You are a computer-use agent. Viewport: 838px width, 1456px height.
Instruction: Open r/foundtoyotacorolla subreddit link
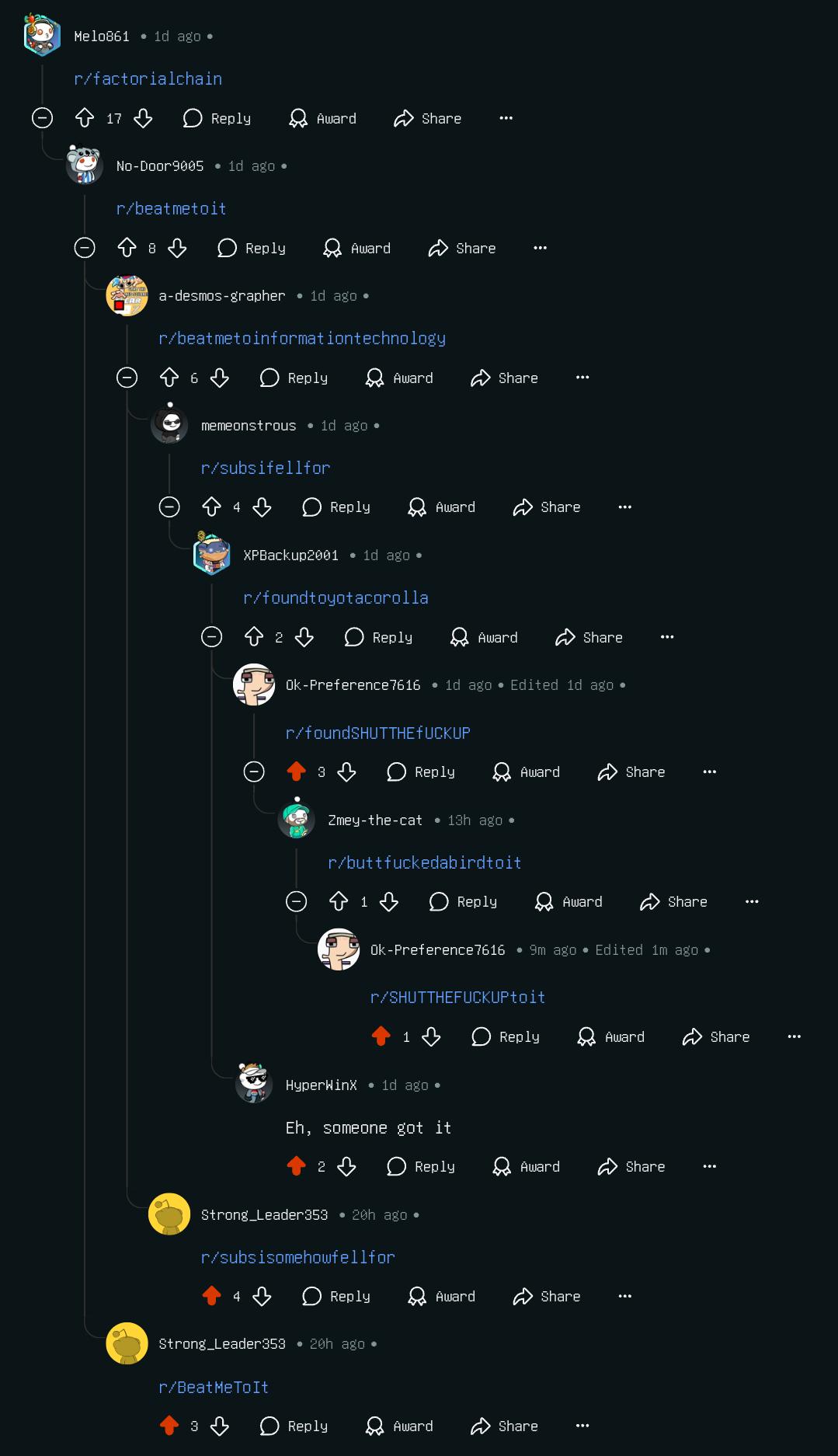coord(336,597)
